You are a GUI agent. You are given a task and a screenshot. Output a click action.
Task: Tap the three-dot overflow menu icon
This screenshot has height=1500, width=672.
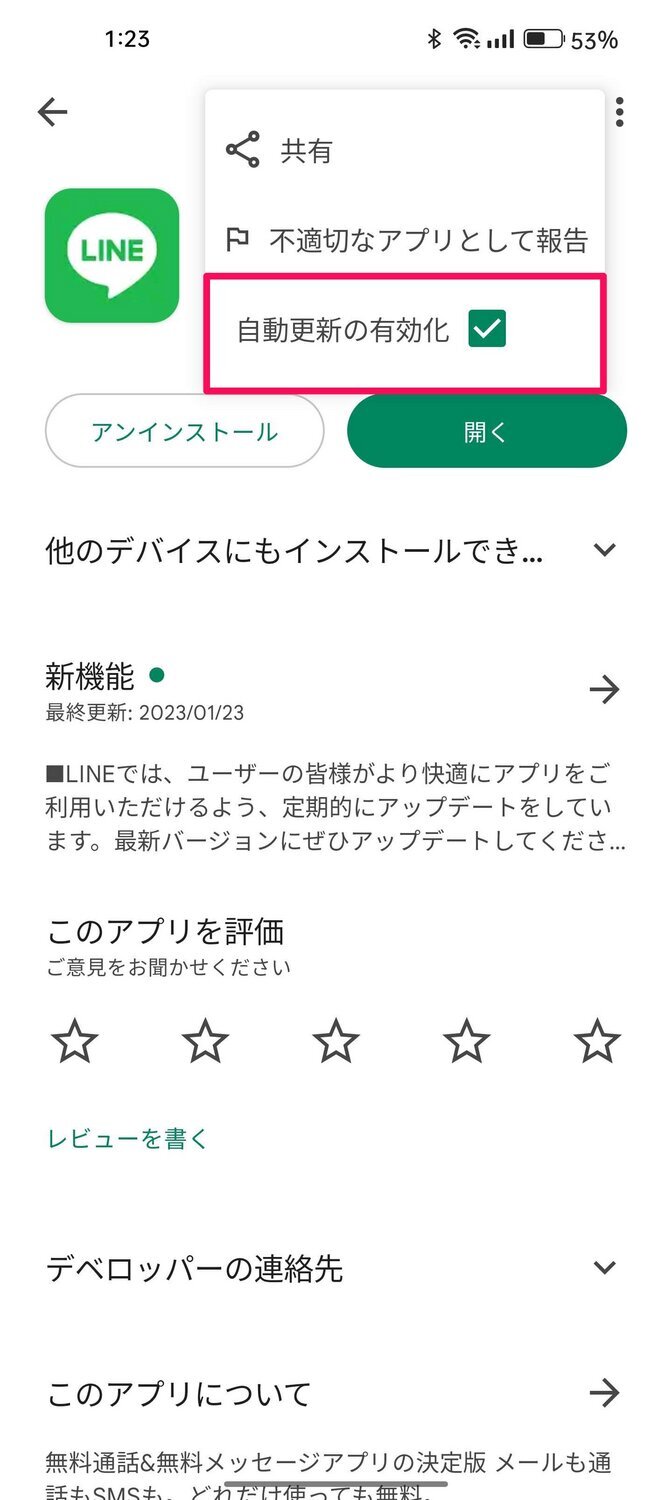(620, 112)
